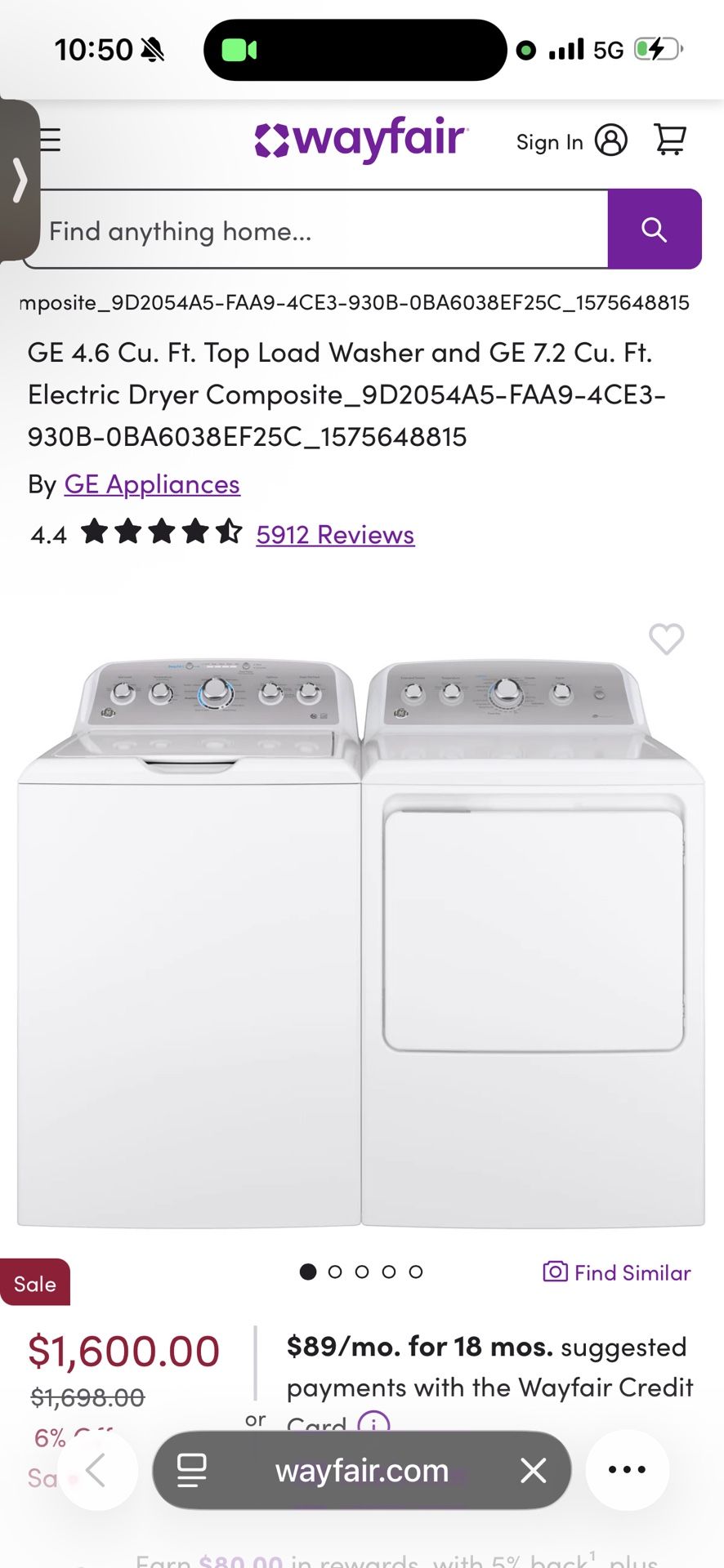
Task: Tap the Wayfair Credit Card info icon
Action: coord(373,1425)
